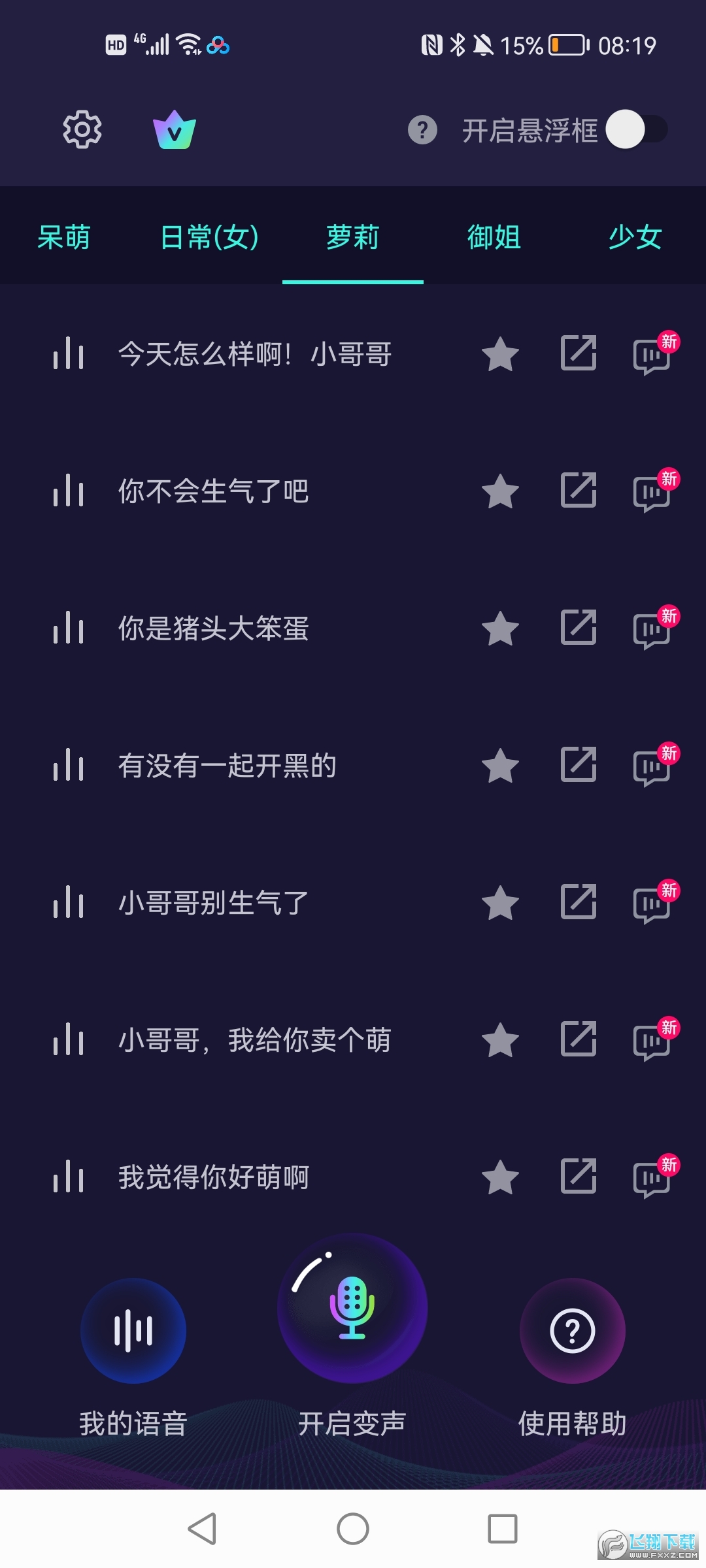Screen dimensions: 706x1568
Task: Favorite 有没有一起开黑的 with the star
Action: point(500,766)
